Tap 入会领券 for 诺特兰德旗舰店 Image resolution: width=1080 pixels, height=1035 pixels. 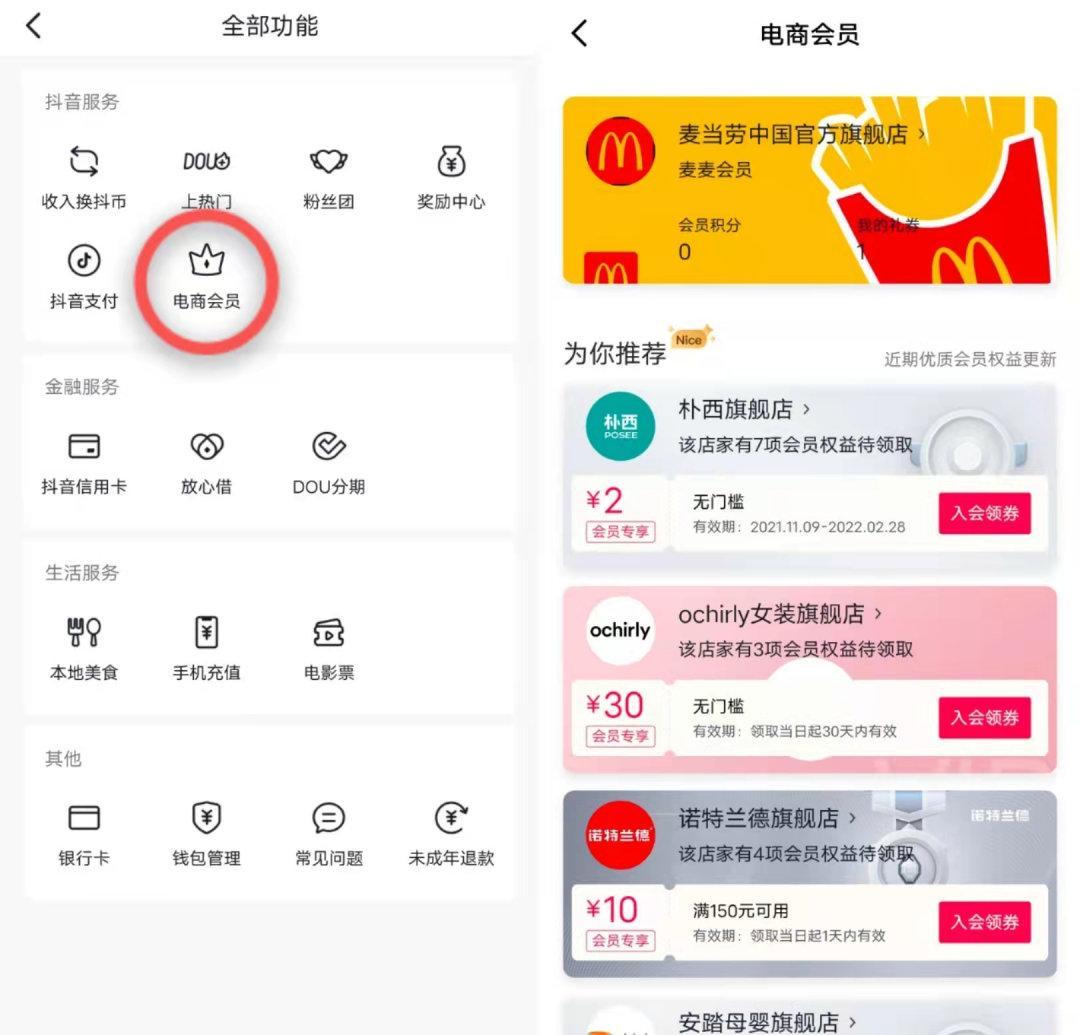[984, 922]
